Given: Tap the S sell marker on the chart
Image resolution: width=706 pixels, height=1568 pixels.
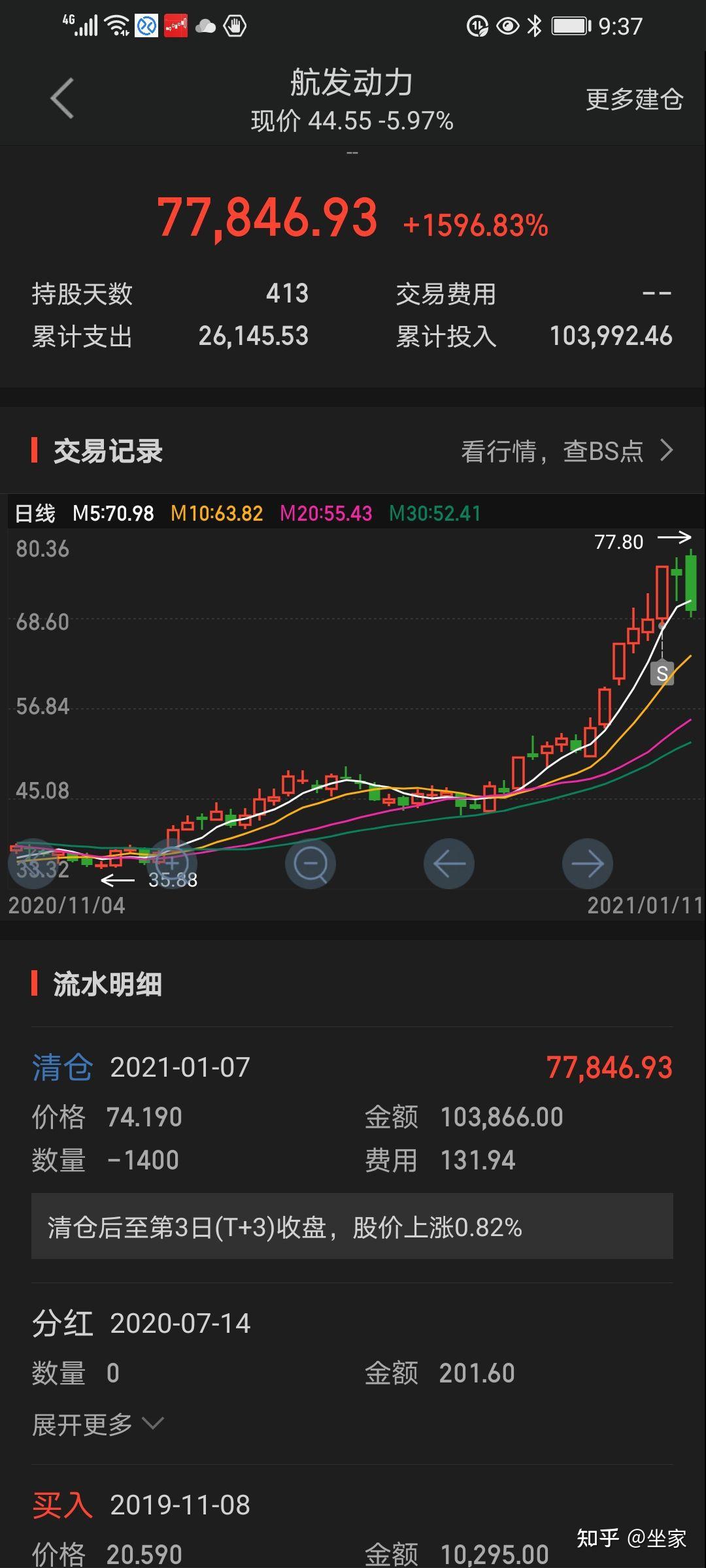Looking at the screenshot, I should (662, 673).
